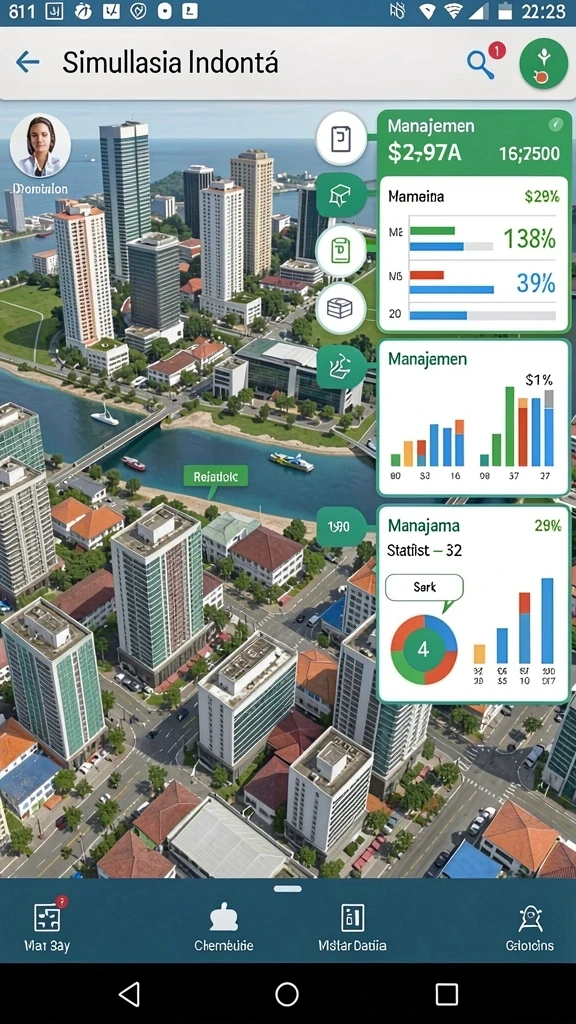Image resolution: width=576 pixels, height=1024 pixels.
Task: Switch to the Chemeutie tab
Action: (x=223, y=927)
